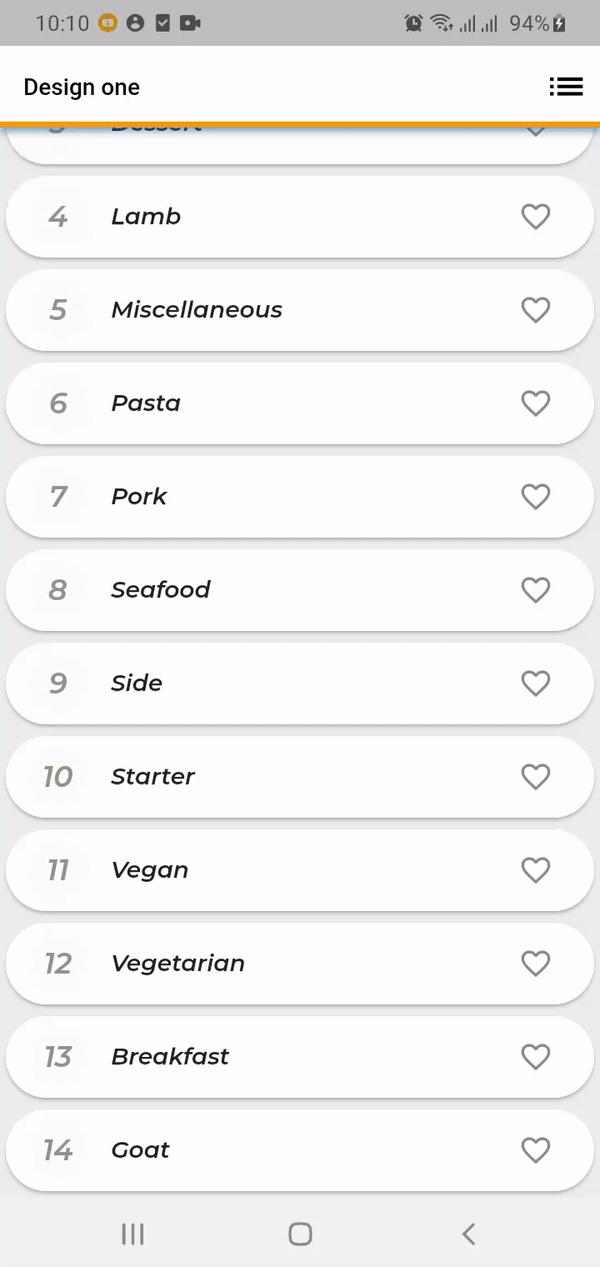
Task: View the Vegetarian category
Action: 178,964
